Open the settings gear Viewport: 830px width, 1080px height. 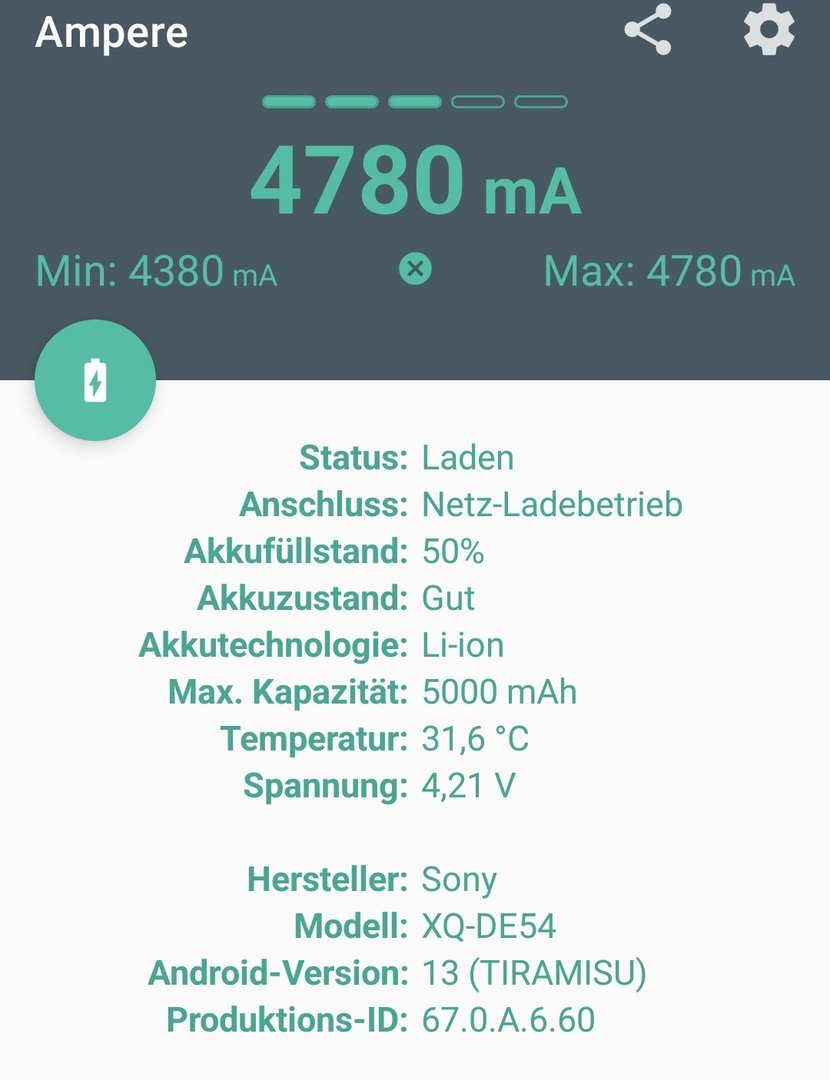(769, 31)
